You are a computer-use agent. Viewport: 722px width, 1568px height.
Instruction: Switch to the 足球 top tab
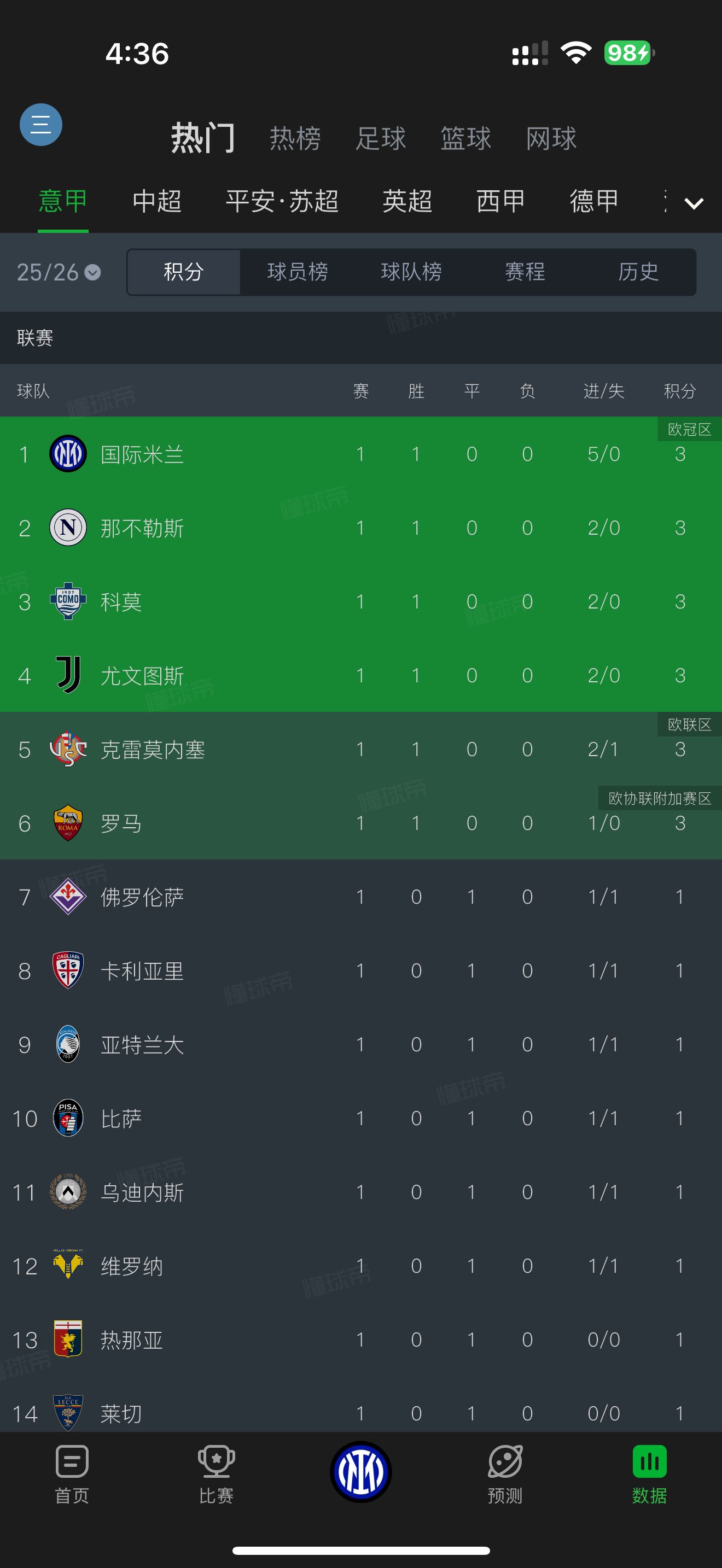(x=381, y=138)
